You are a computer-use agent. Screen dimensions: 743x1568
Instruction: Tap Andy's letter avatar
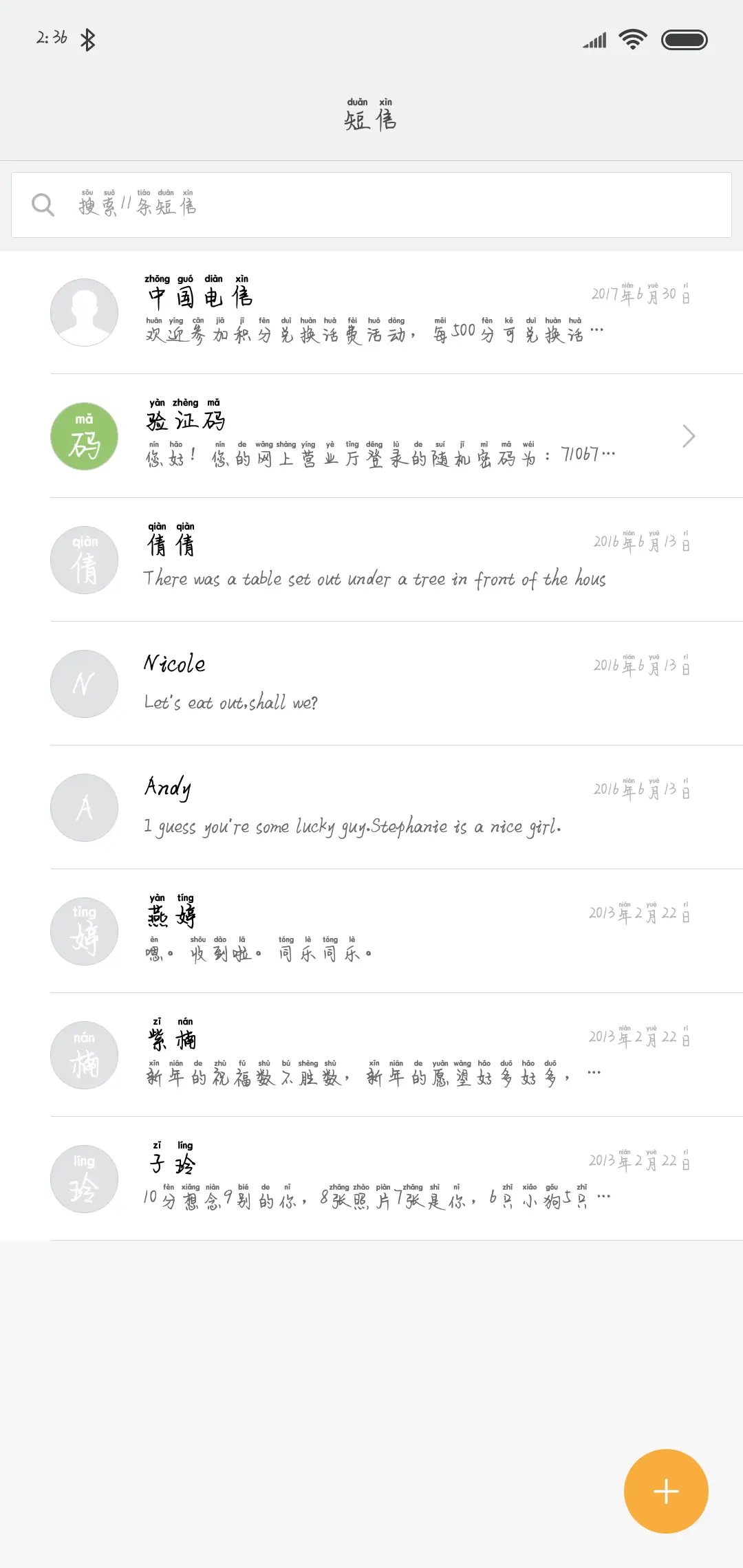84,807
